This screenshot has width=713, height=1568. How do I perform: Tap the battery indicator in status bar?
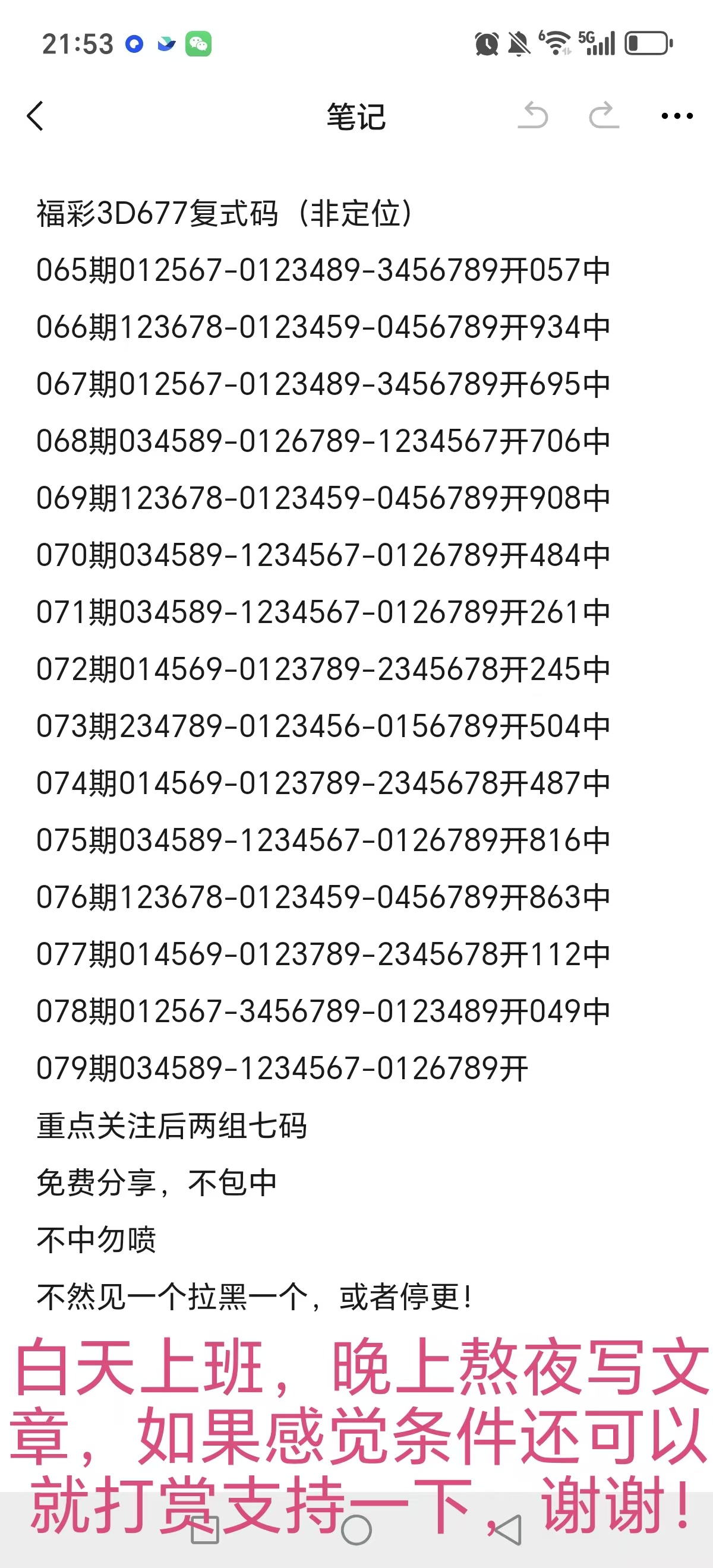coord(647,43)
